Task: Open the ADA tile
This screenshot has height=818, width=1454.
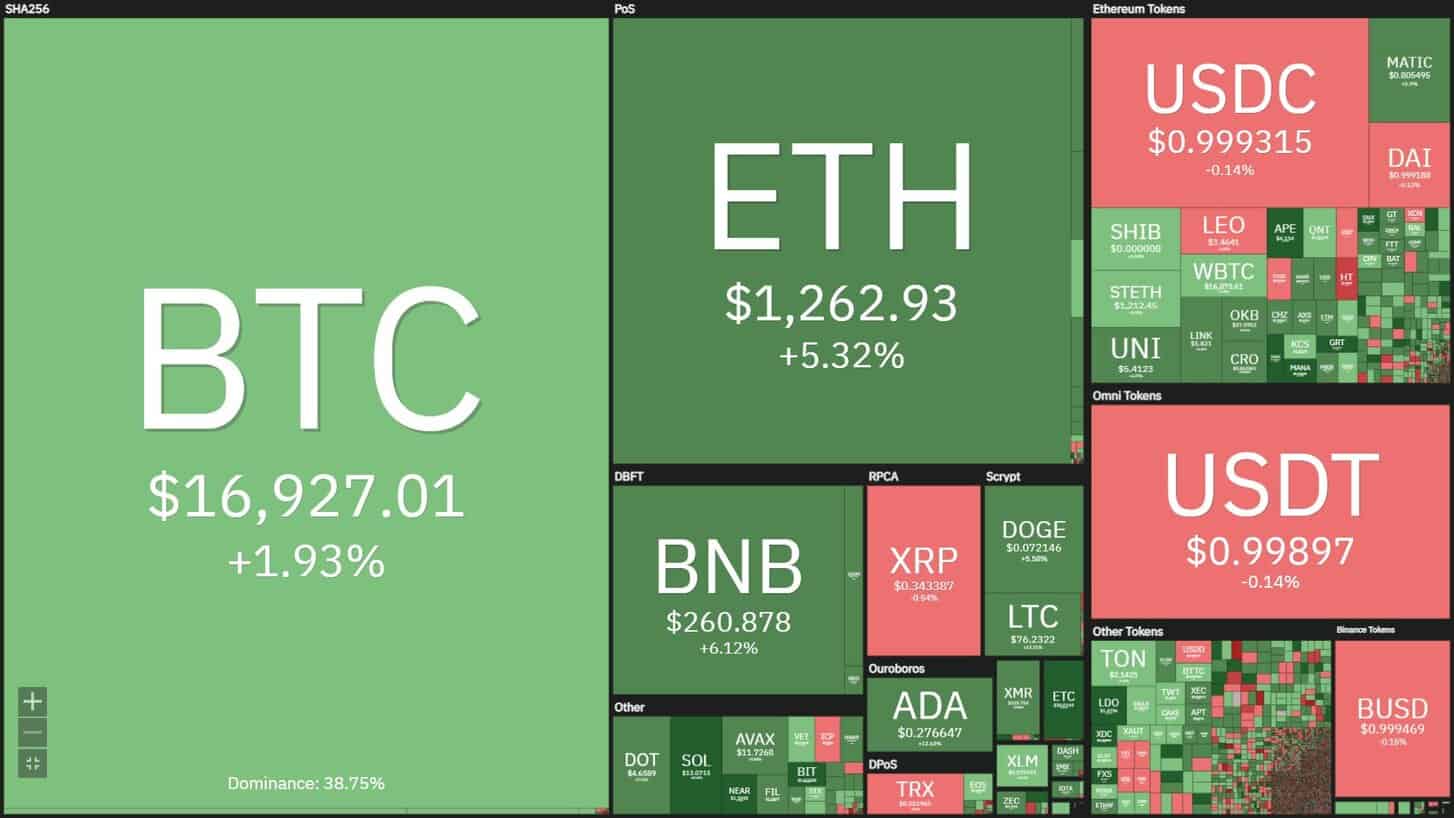Action: (929, 714)
